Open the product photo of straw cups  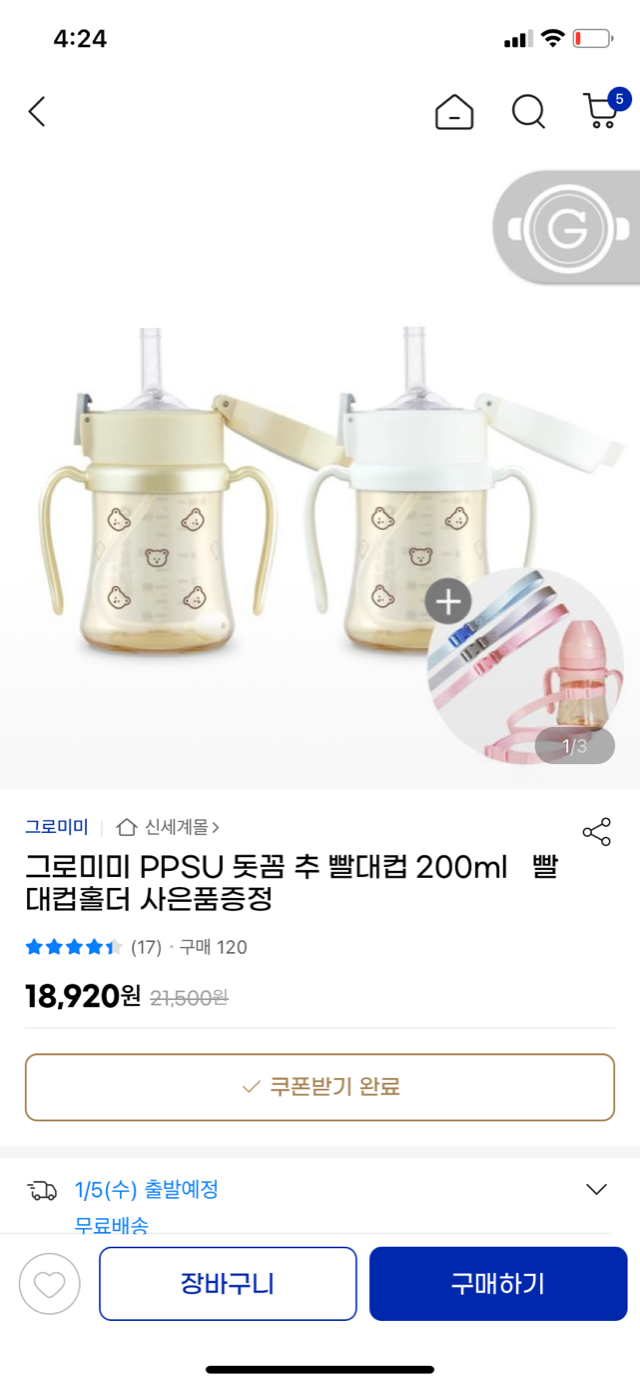point(250,490)
